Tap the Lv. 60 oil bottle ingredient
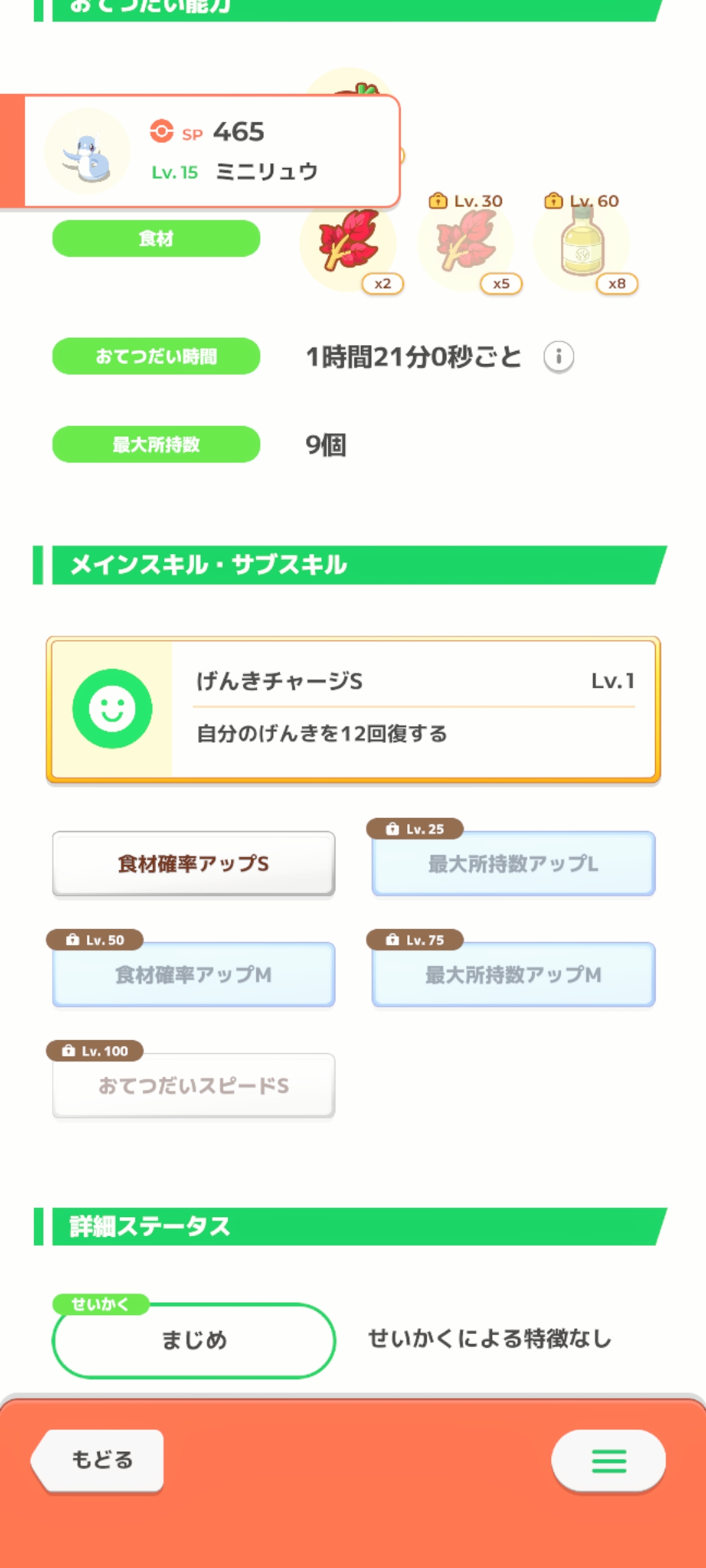This screenshot has height=1568, width=706. [x=582, y=243]
